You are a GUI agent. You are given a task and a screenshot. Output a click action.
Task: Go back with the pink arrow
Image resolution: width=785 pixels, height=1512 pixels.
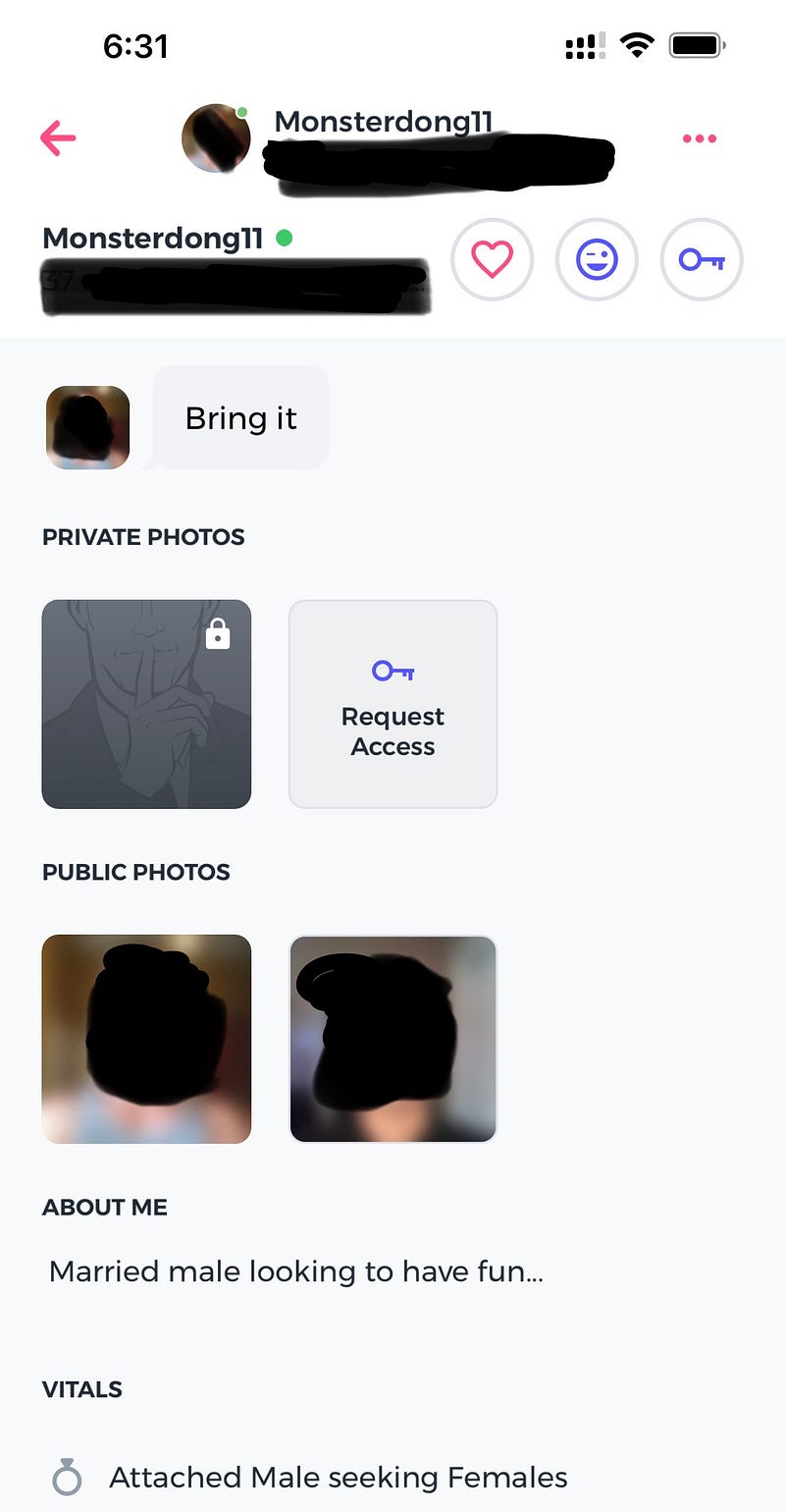[58, 138]
